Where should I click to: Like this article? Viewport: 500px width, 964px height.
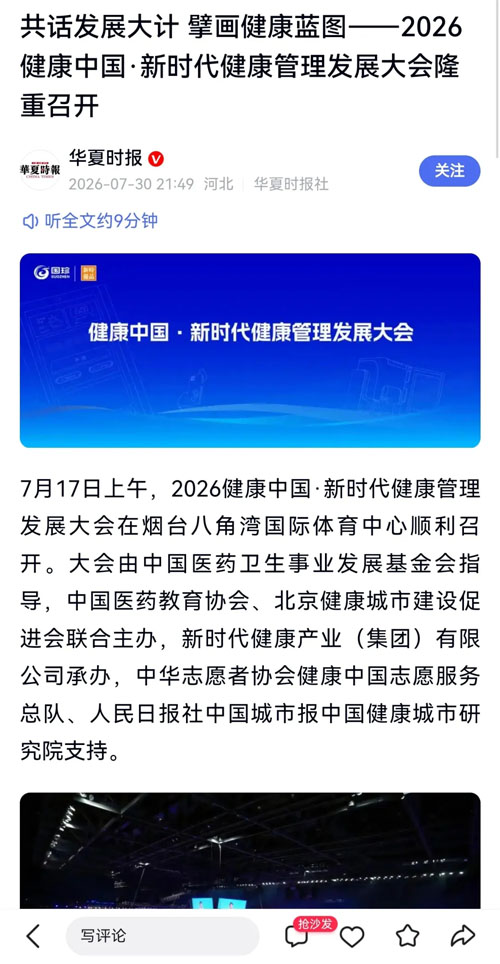tap(352, 936)
